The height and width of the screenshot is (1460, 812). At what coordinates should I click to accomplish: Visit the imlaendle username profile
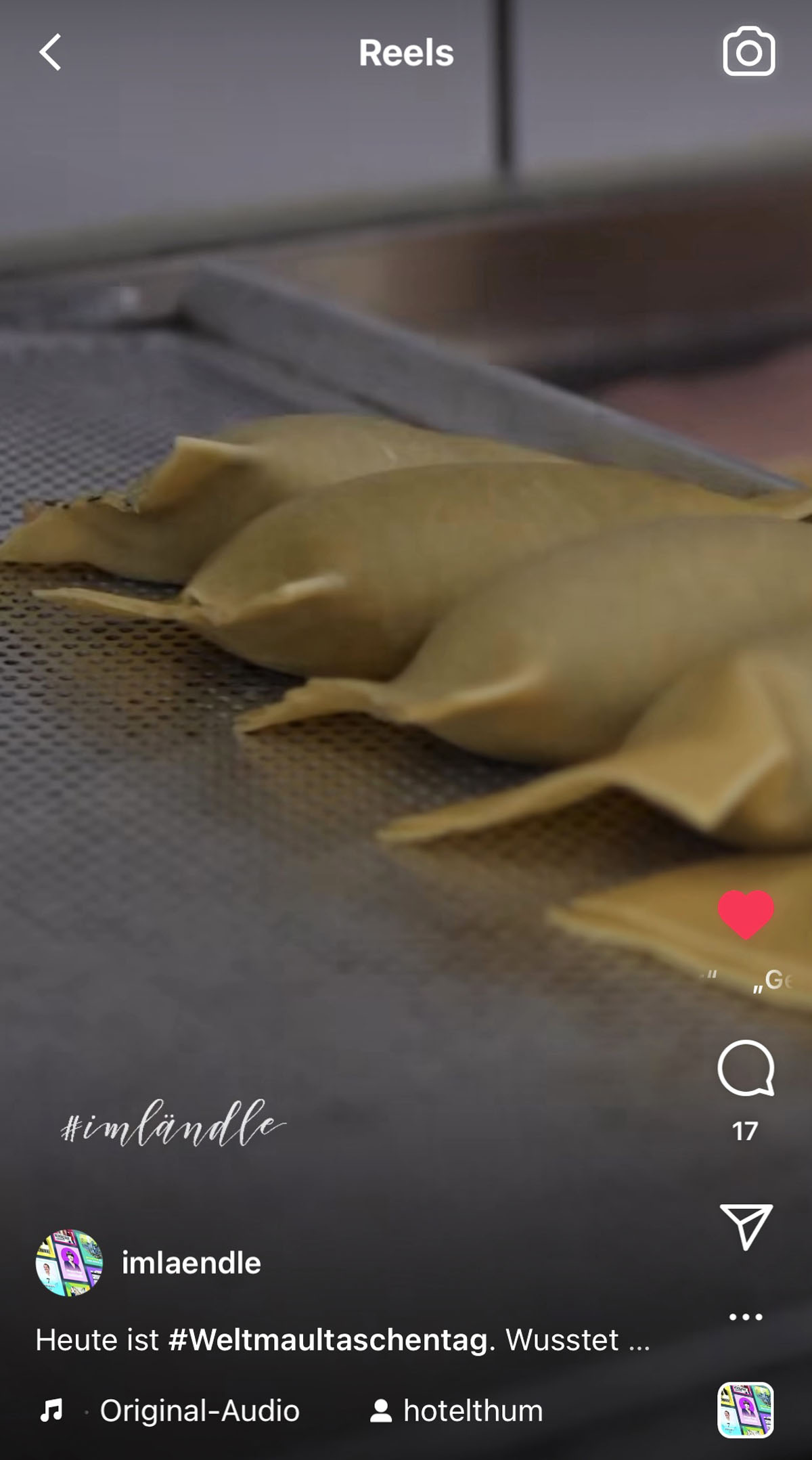pos(191,1263)
